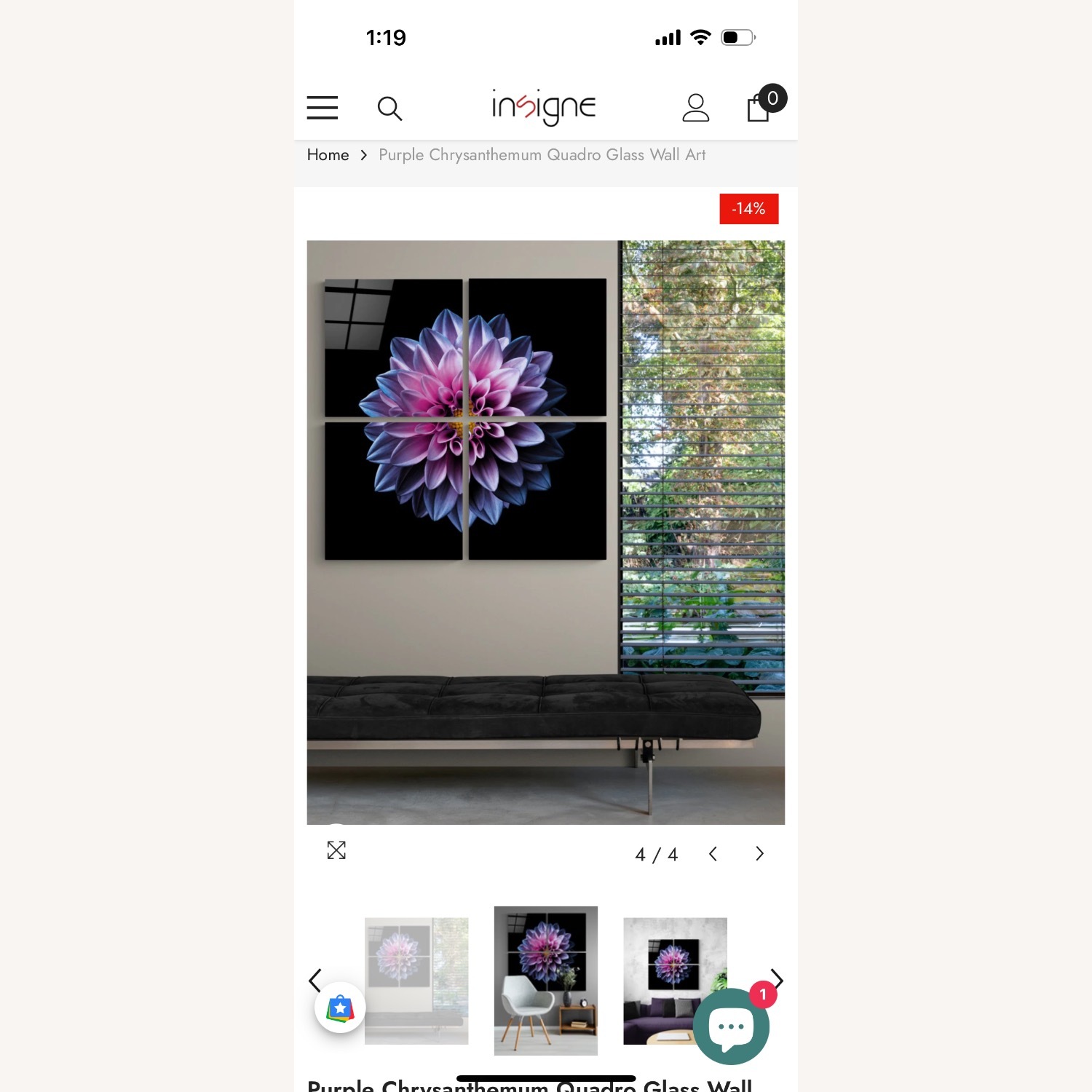The width and height of the screenshot is (1092, 1092).
Task: Select the faded window thumbnail
Action: click(416, 980)
